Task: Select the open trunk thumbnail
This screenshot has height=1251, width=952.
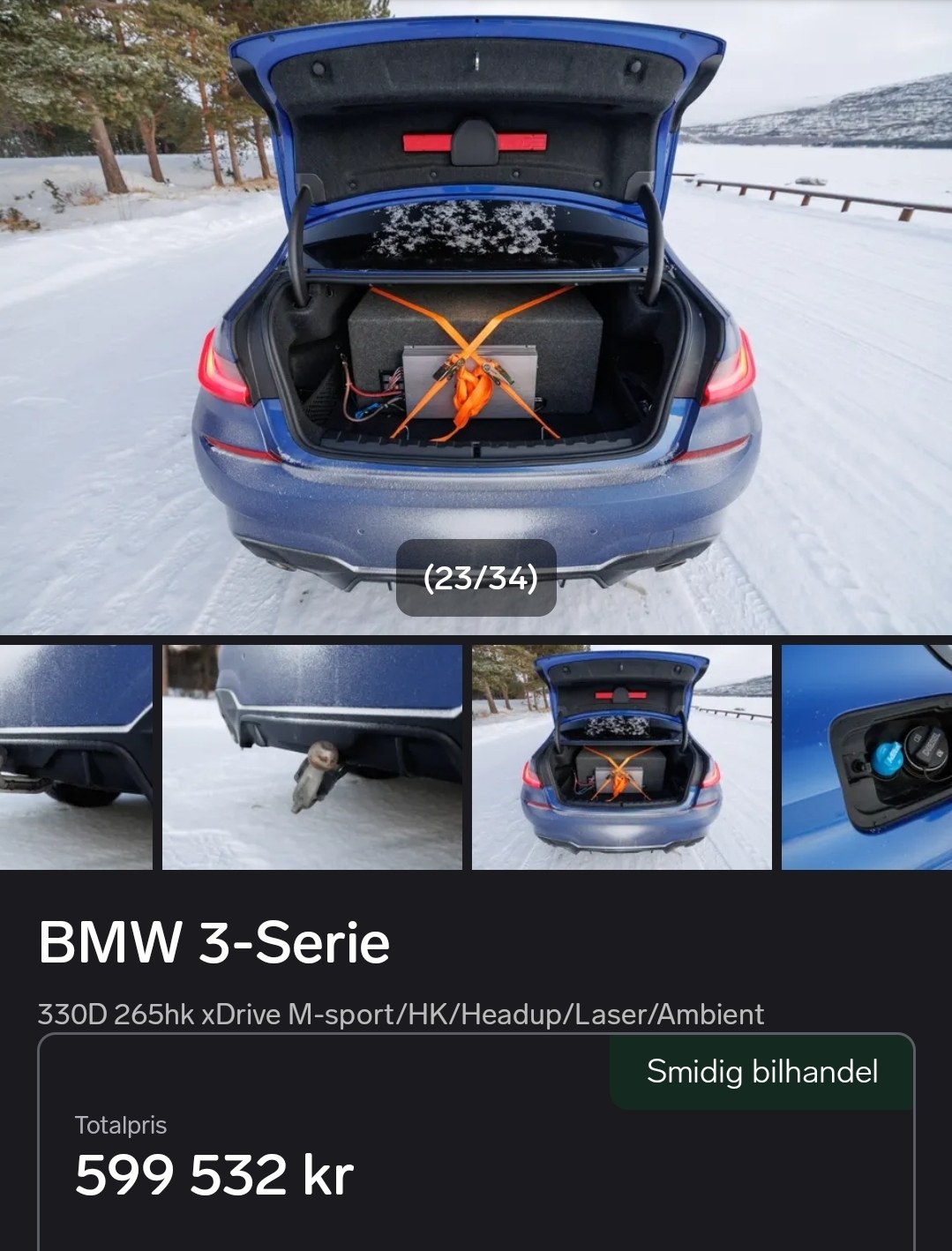Action: pos(621,757)
